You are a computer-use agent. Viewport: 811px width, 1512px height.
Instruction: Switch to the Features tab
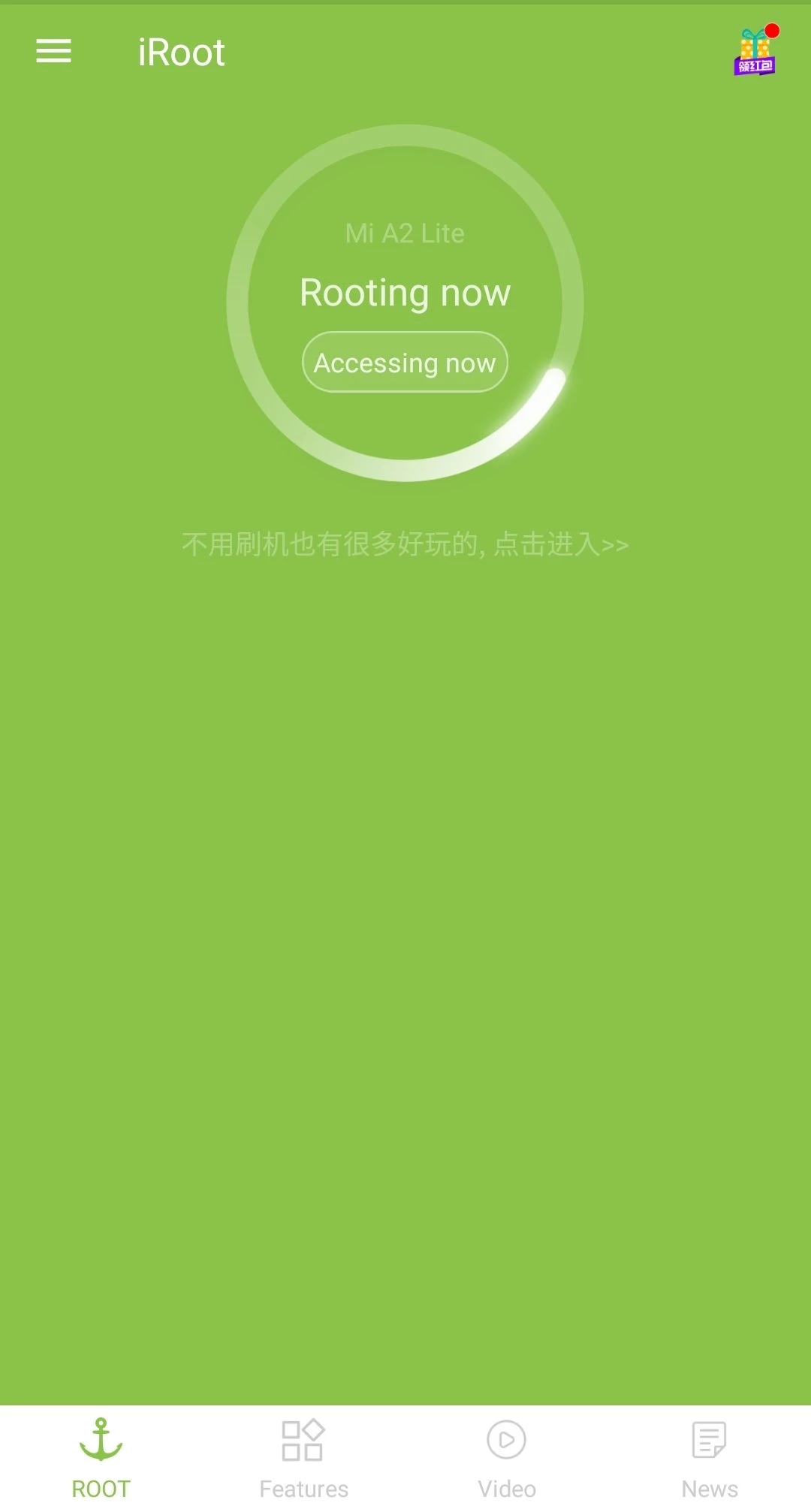(303, 1458)
